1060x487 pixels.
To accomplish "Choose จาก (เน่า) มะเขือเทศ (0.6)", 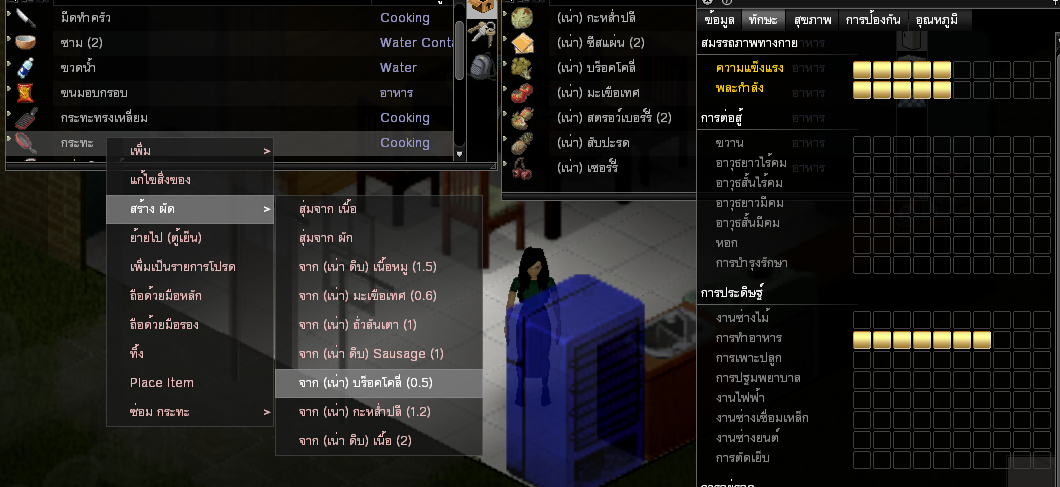I will click(378, 296).
